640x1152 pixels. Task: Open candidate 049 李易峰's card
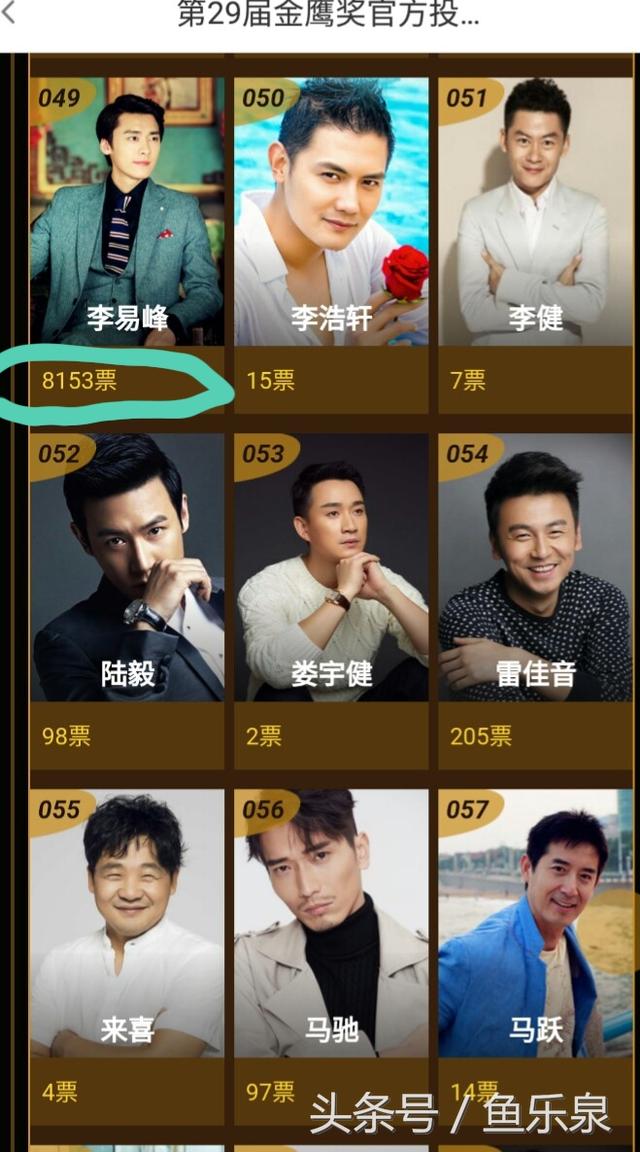(x=127, y=212)
